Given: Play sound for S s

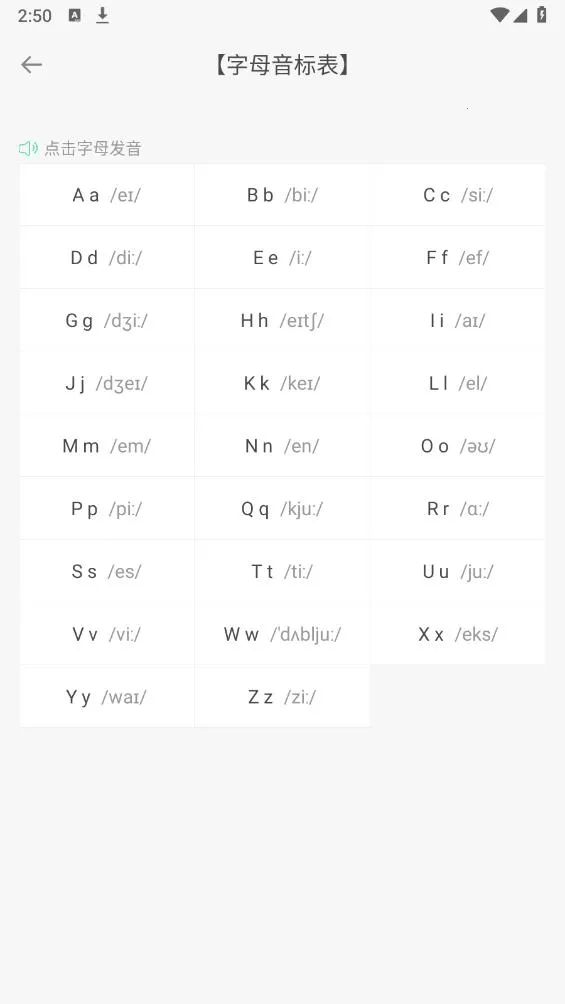Looking at the screenshot, I should coord(107,571).
